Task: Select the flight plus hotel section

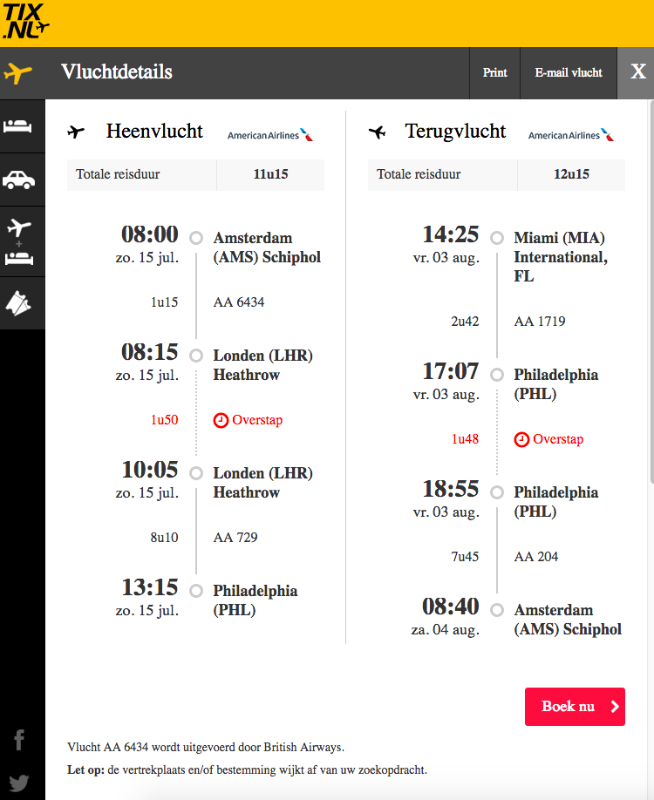Action: click(20, 241)
